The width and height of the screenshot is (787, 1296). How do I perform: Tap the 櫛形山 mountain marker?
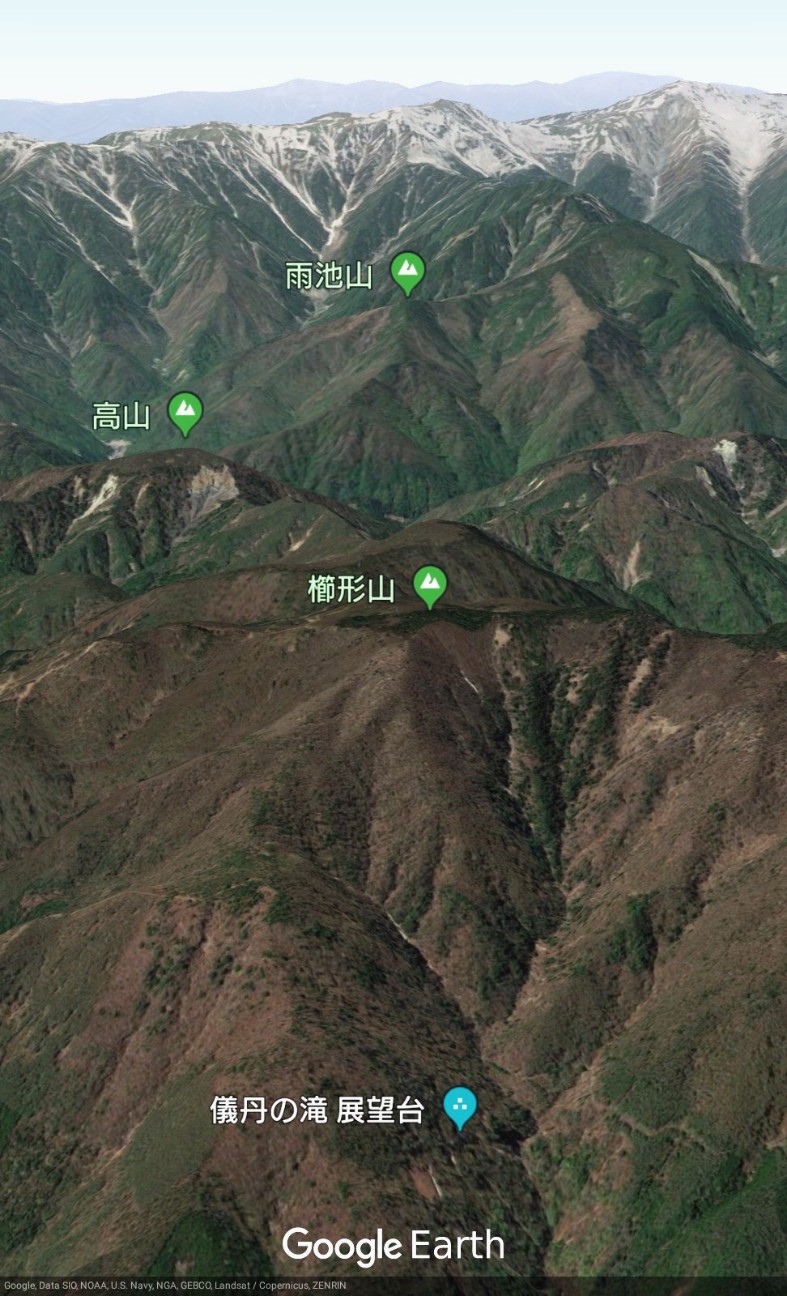pyautogui.click(x=430, y=585)
